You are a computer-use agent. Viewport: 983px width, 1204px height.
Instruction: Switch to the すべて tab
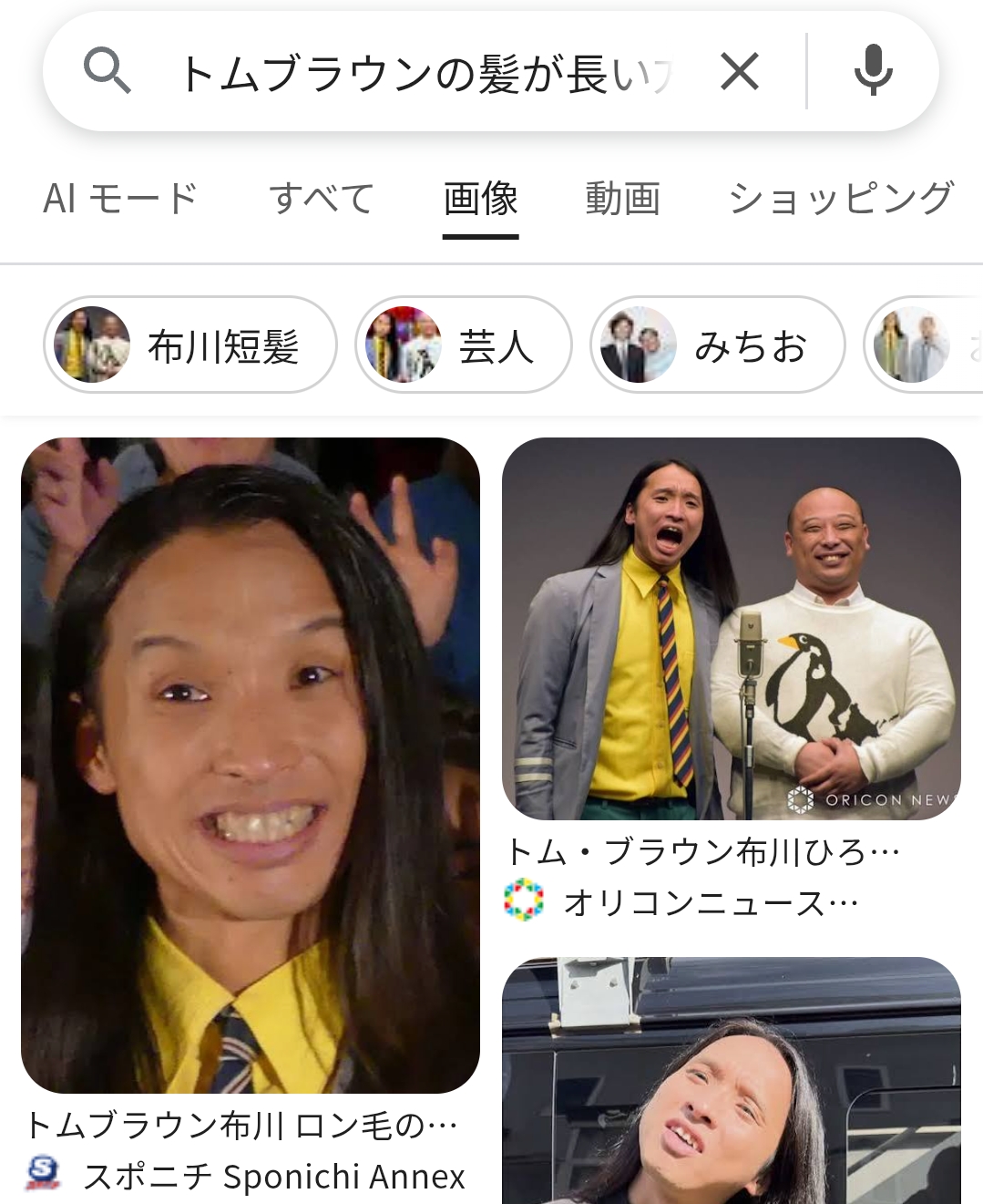coord(322,199)
